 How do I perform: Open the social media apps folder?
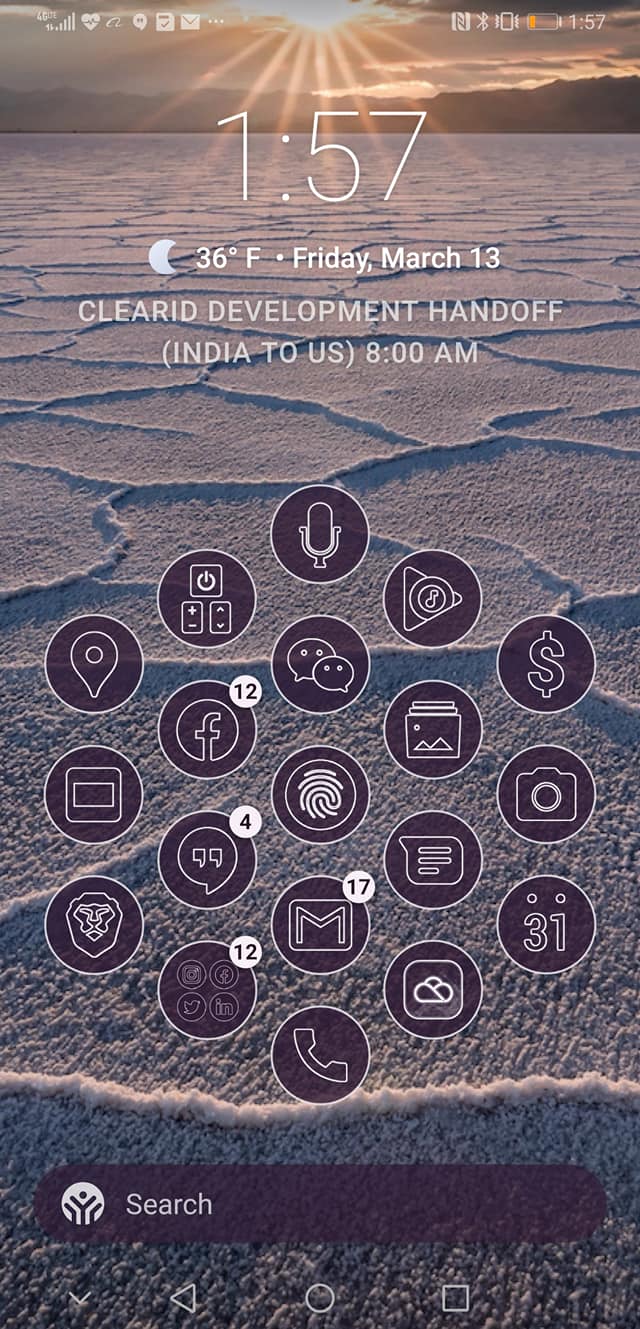(207, 990)
